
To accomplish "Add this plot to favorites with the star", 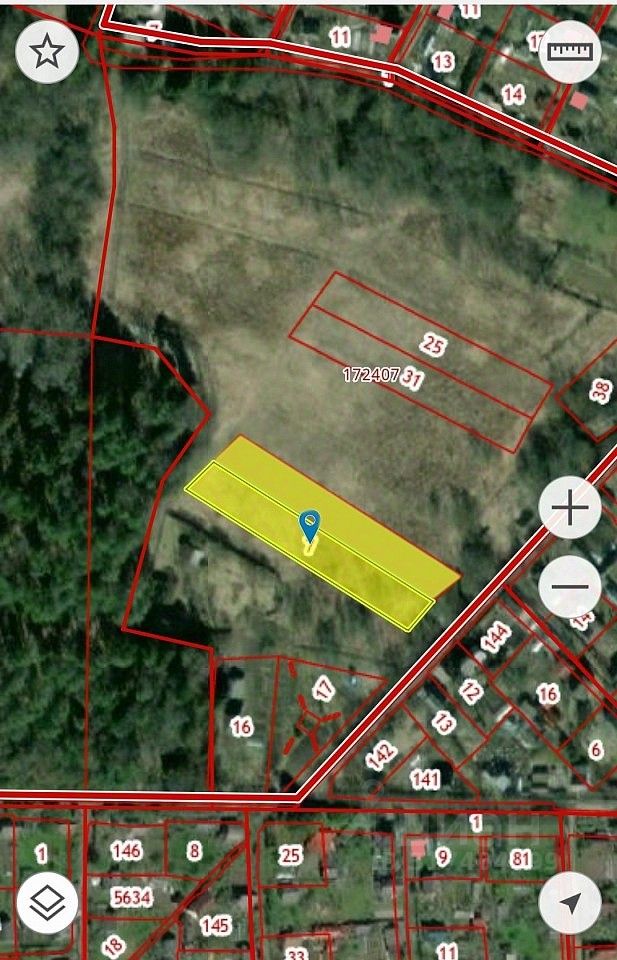I will click(47, 52).
